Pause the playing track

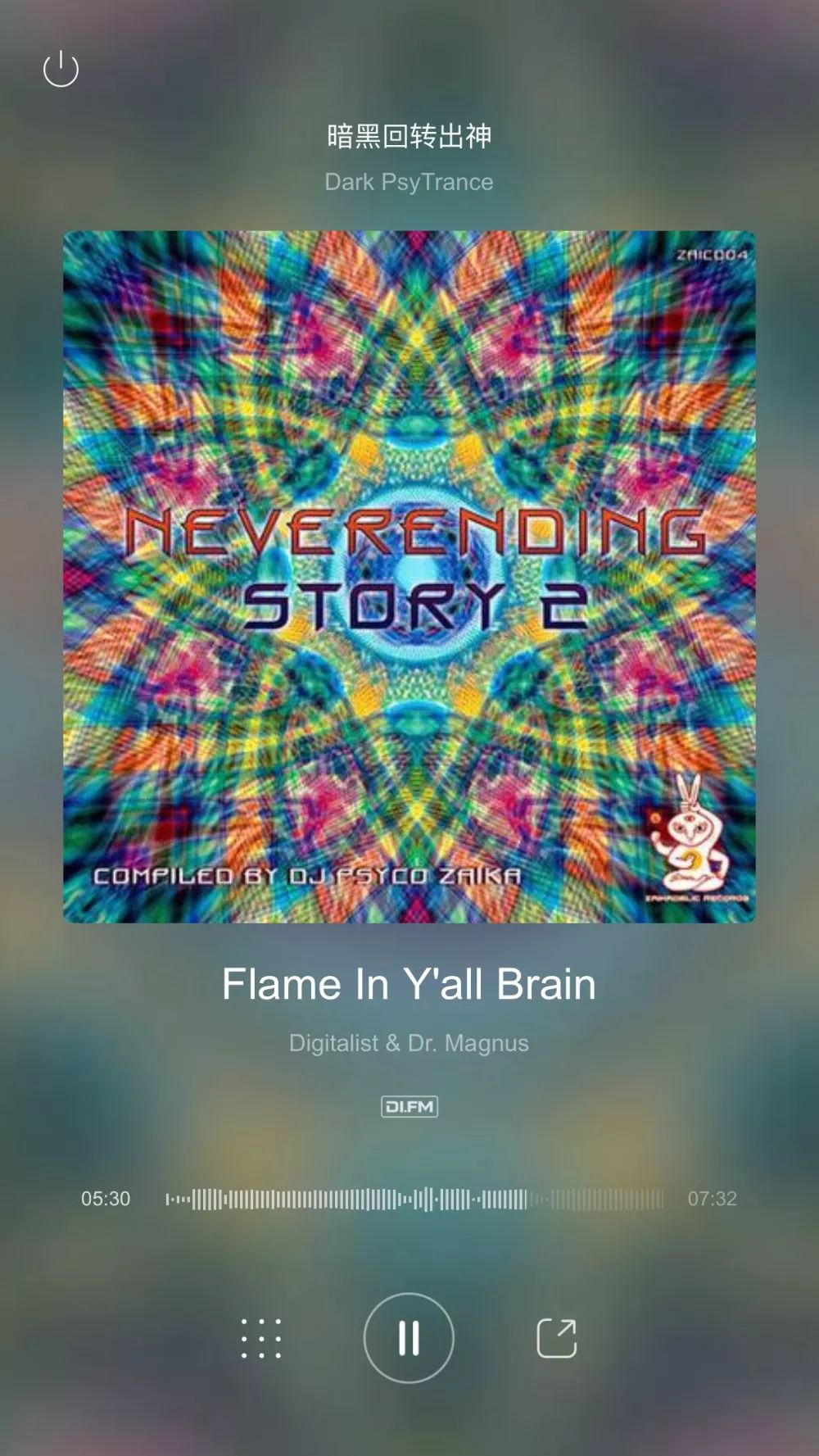tap(409, 1338)
